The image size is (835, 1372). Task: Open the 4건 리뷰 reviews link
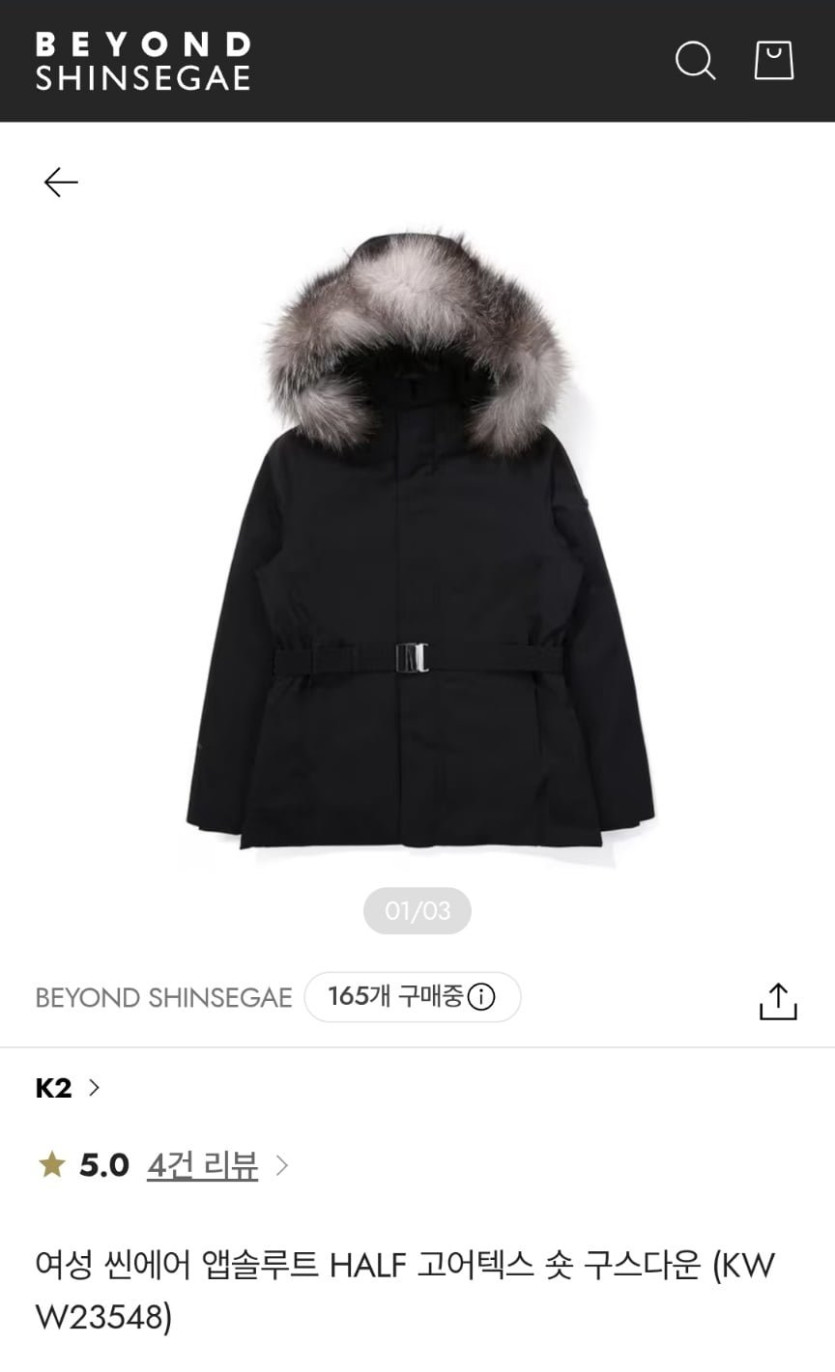tap(202, 1165)
